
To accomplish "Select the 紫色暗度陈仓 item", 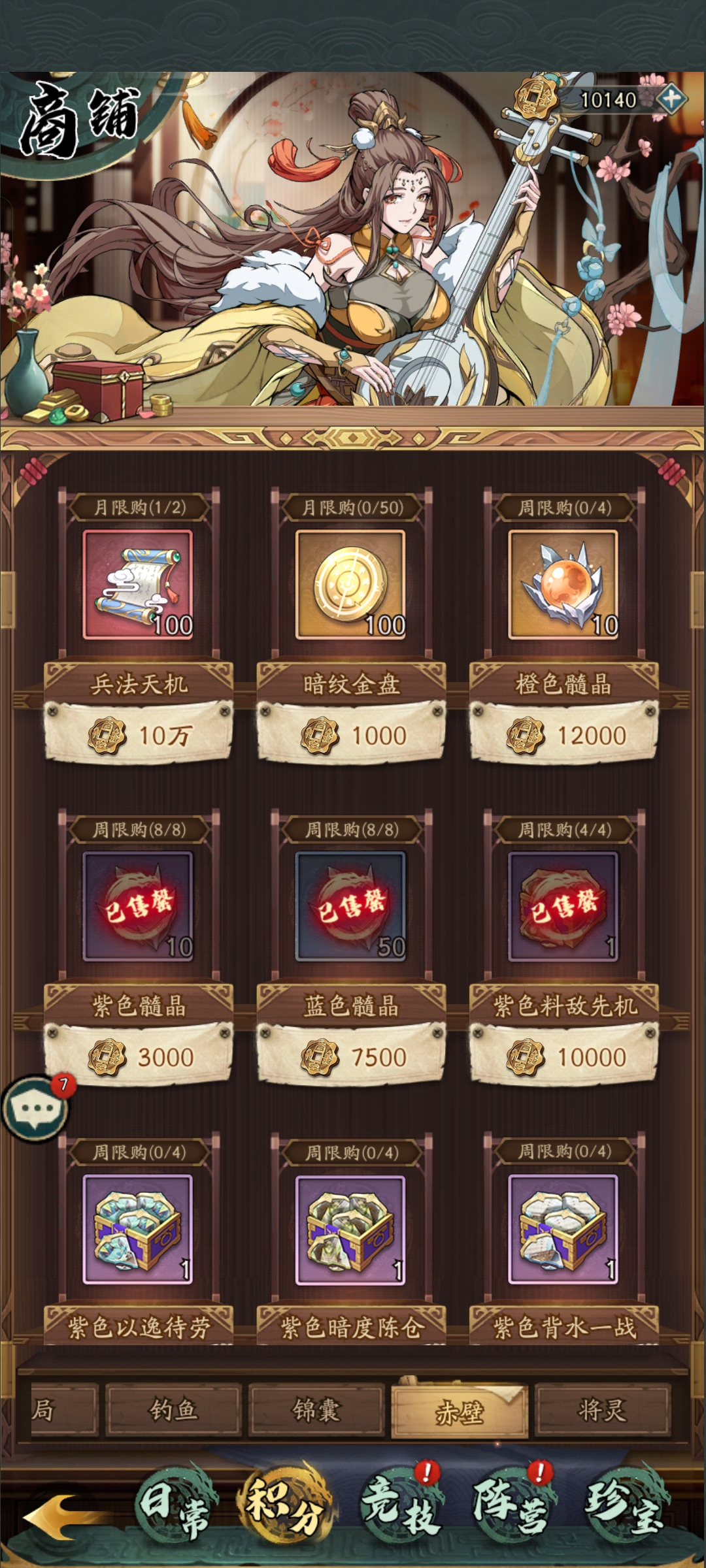I will tap(350, 1230).
